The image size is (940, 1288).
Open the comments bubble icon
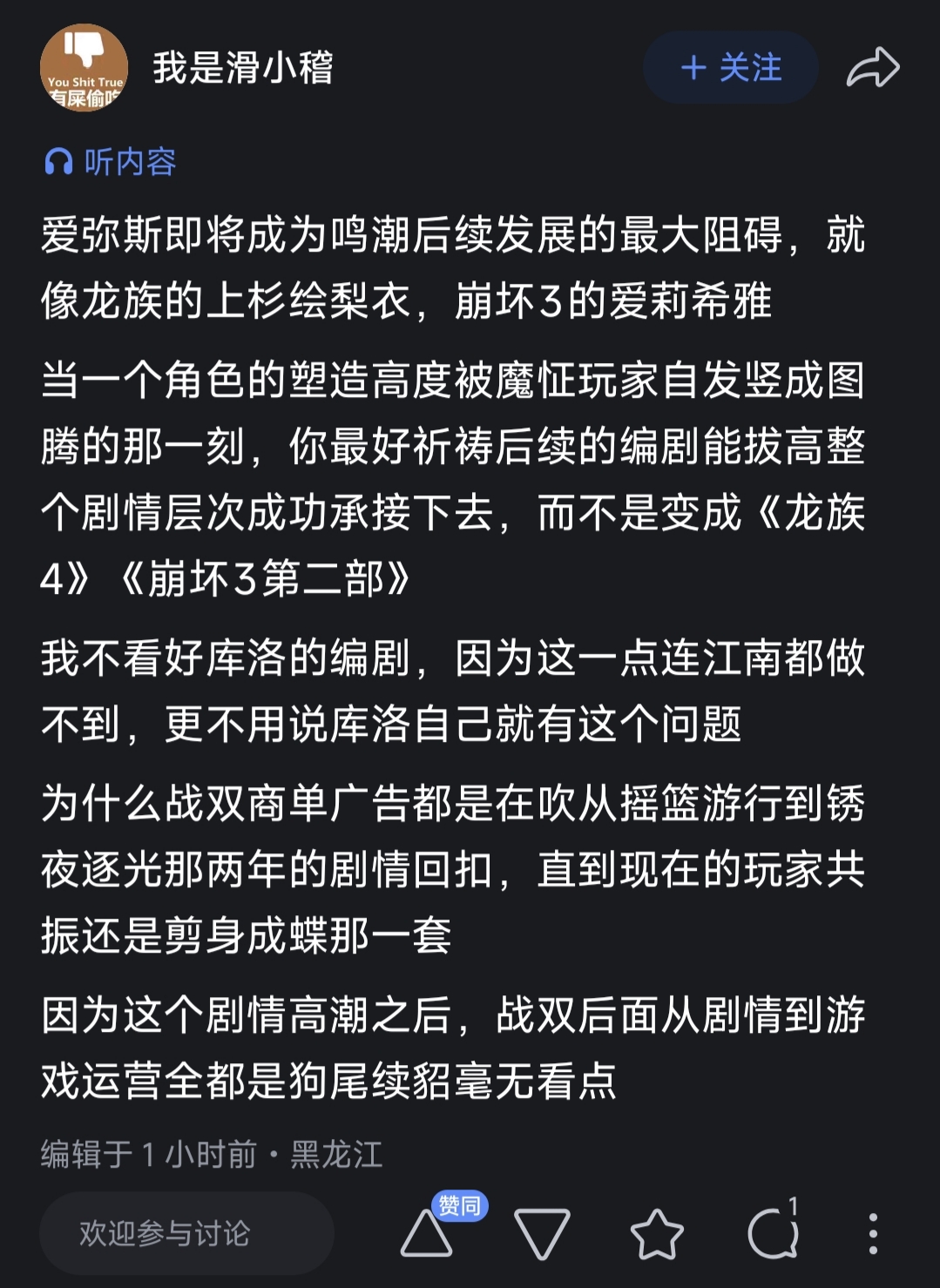tap(773, 1234)
